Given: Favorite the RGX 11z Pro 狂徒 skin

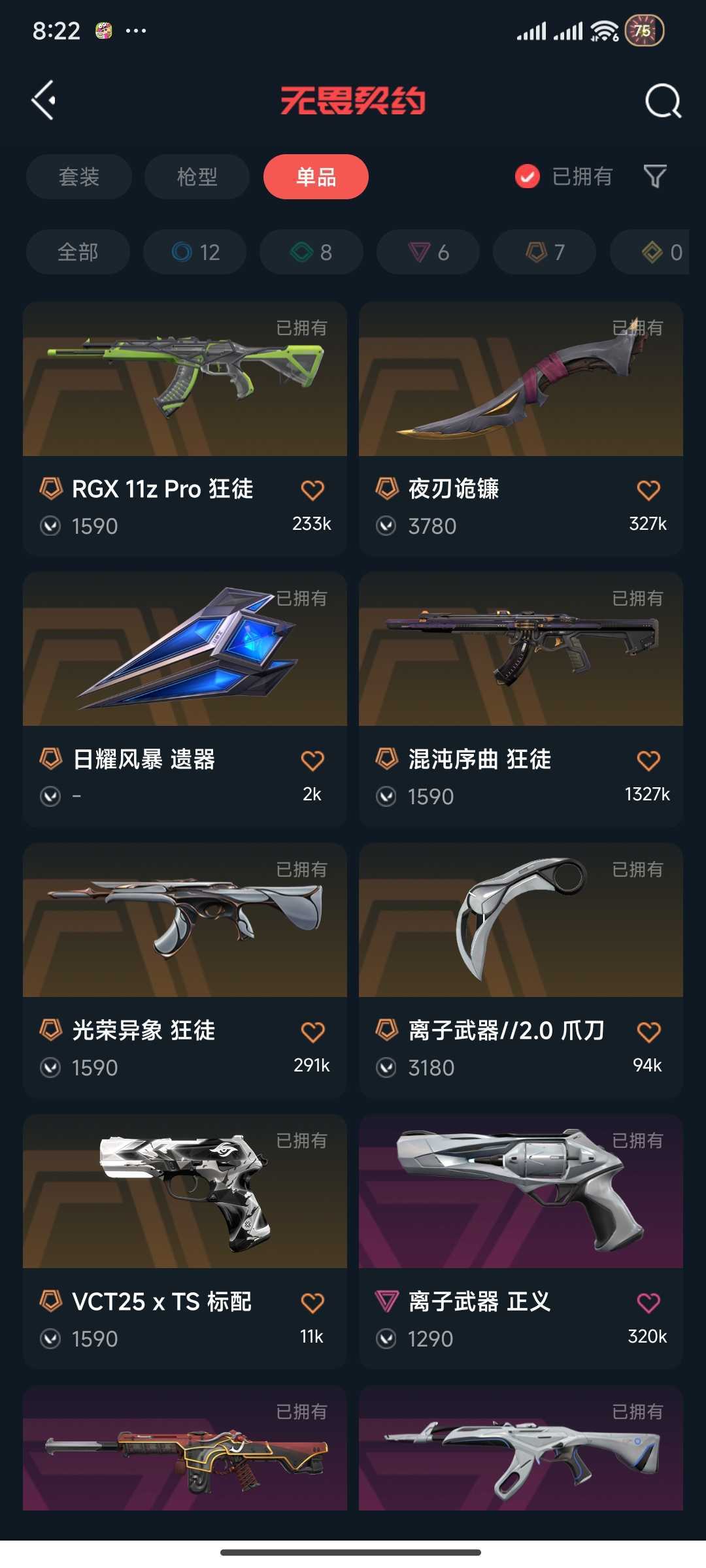Looking at the screenshot, I should tap(313, 489).
